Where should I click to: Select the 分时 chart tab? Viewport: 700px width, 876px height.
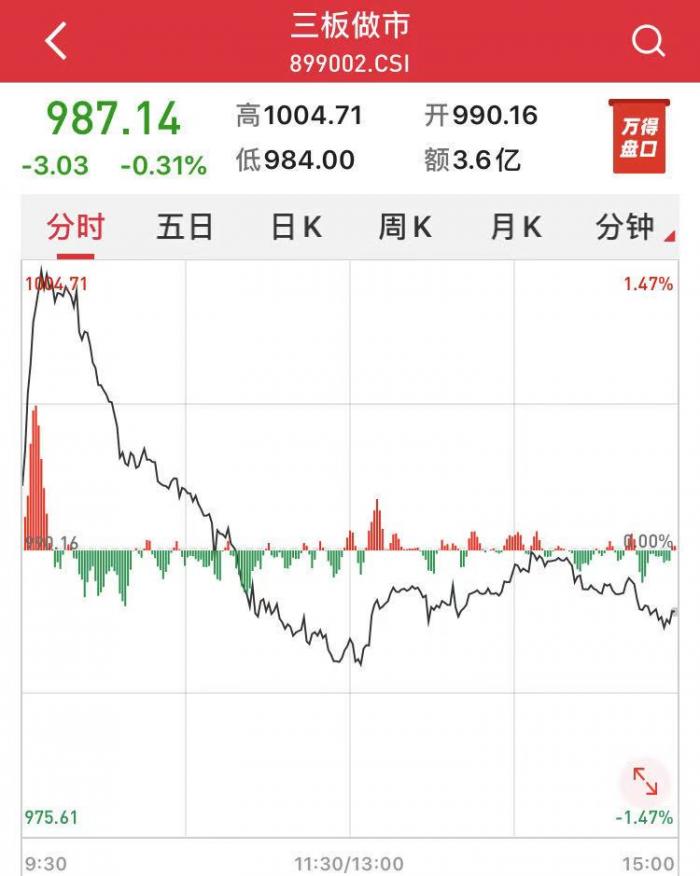(75, 227)
